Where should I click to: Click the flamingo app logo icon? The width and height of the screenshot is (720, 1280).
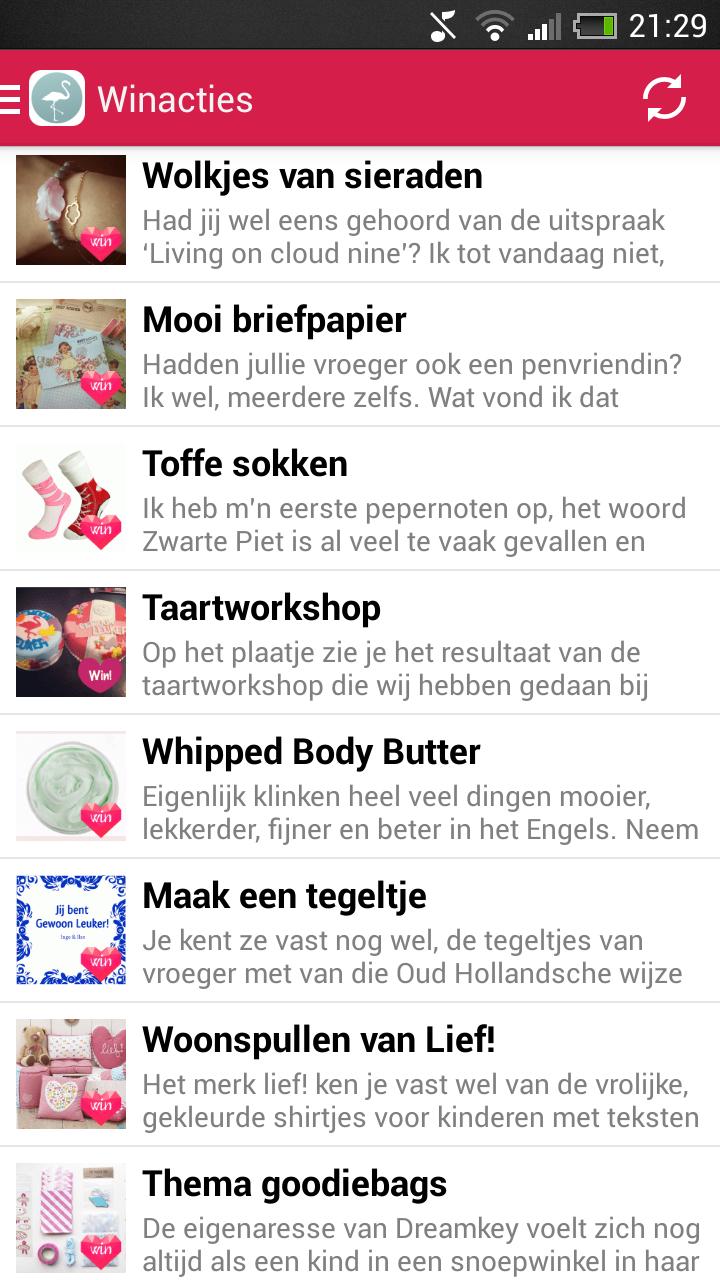(58, 99)
